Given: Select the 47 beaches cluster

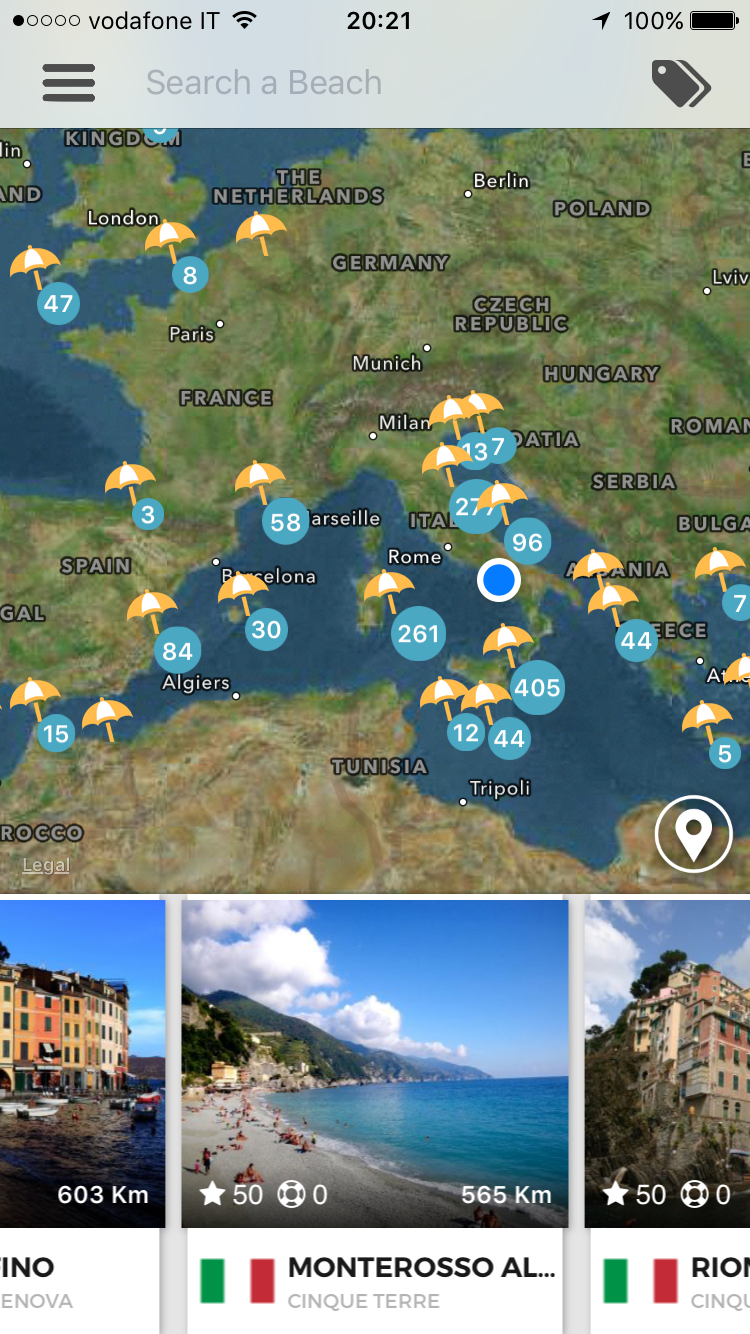Looking at the screenshot, I should coord(59,303).
